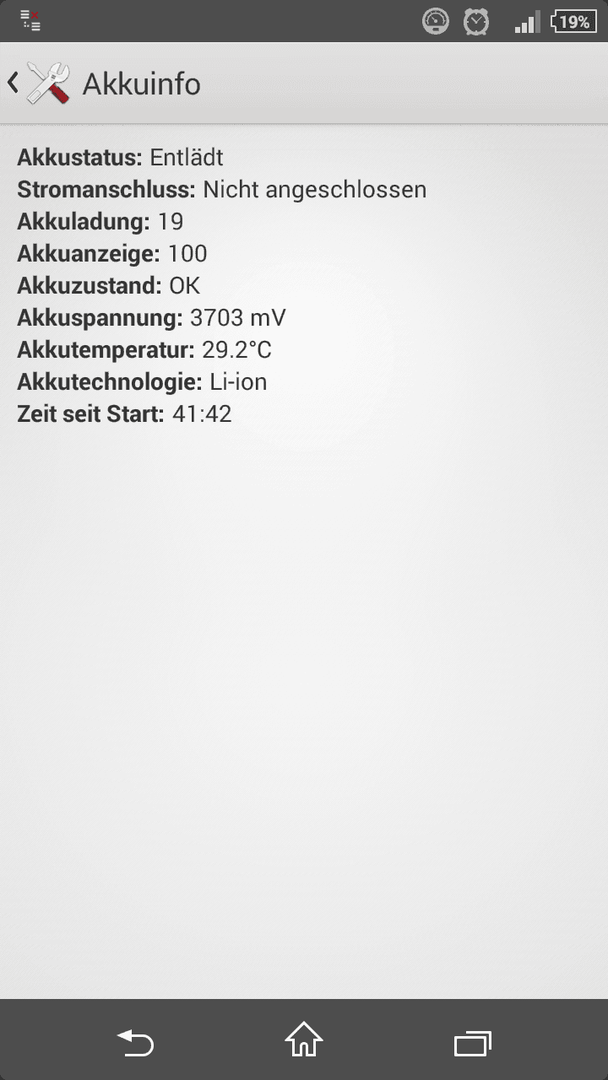Open the recent apps overview
608x1080 pixels.
(x=473, y=1043)
